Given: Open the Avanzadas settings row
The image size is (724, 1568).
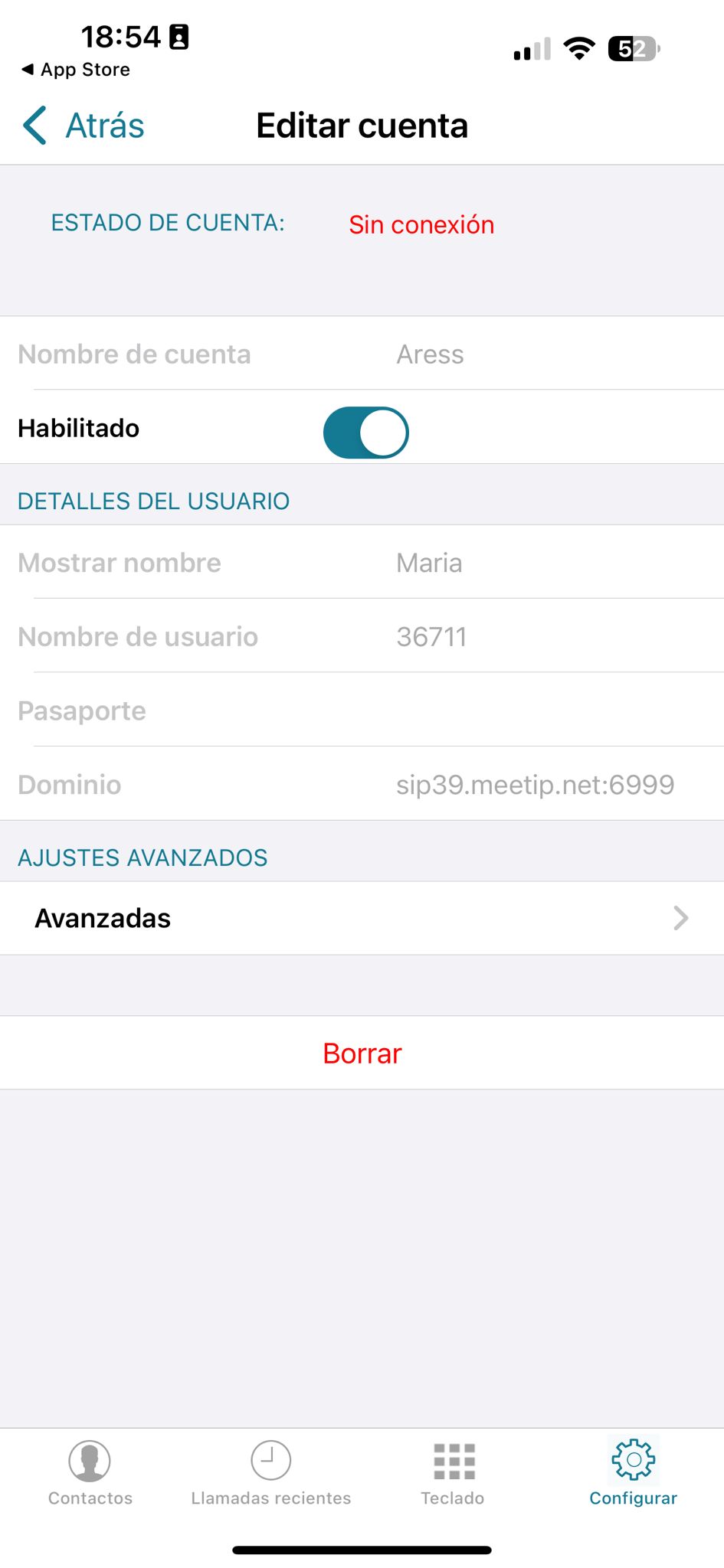Looking at the screenshot, I should [362, 918].
